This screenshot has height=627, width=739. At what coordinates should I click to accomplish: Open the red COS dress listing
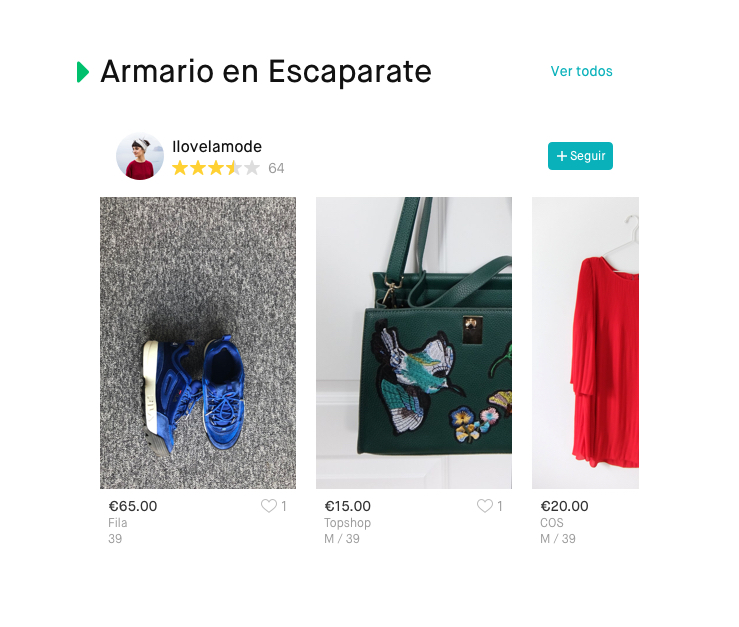[585, 342]
